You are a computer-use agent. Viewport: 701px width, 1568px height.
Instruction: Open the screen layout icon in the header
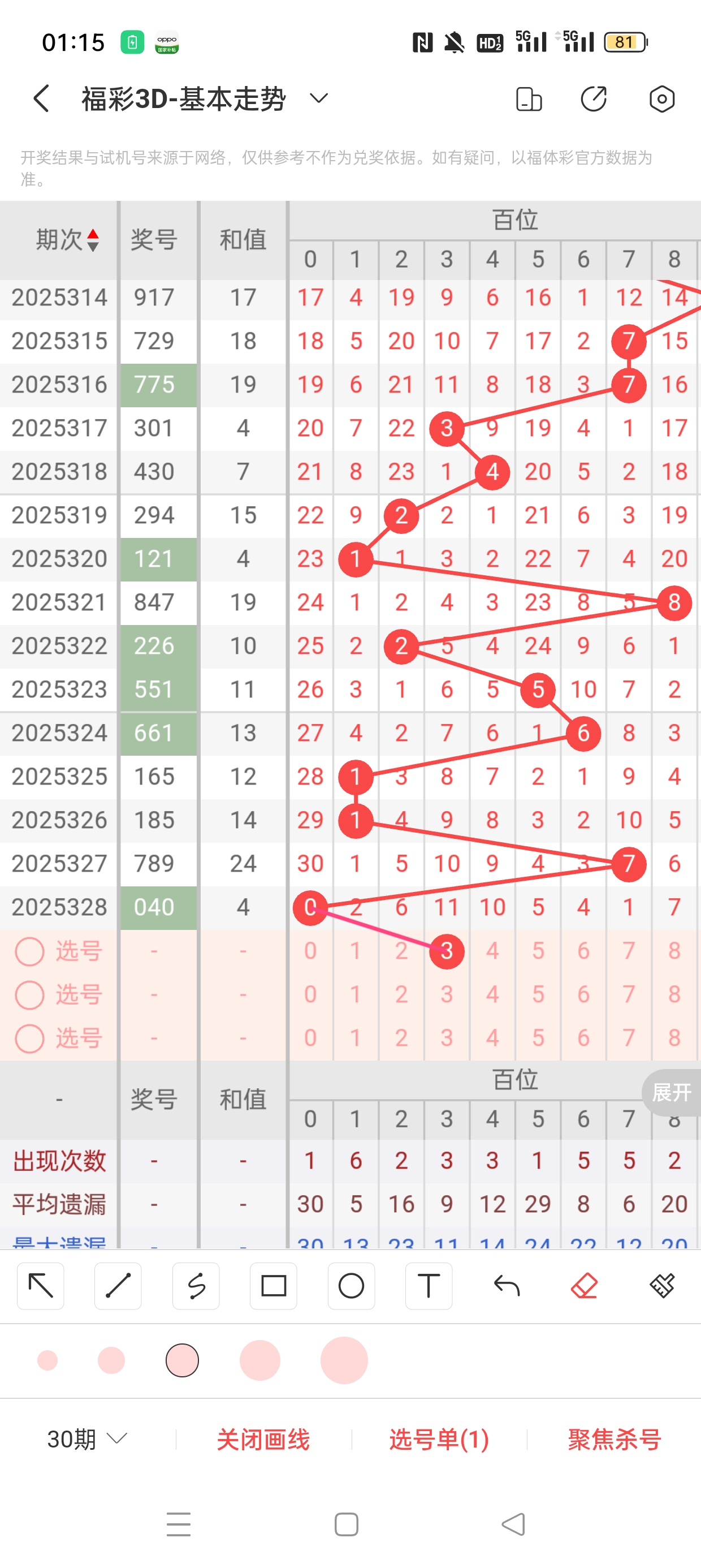coord(528,98)
